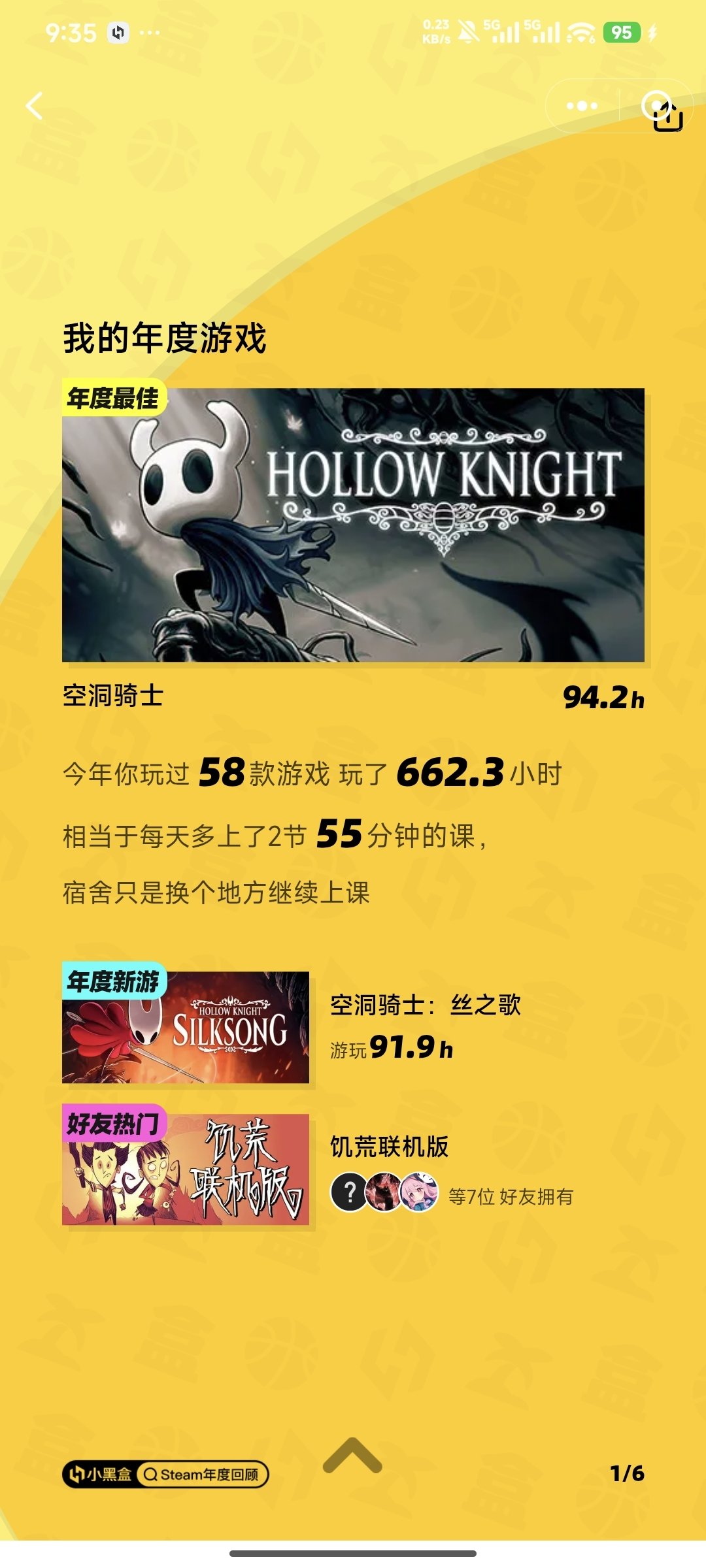Tap the up chevron to see next page

click(x=352, y=1456)
